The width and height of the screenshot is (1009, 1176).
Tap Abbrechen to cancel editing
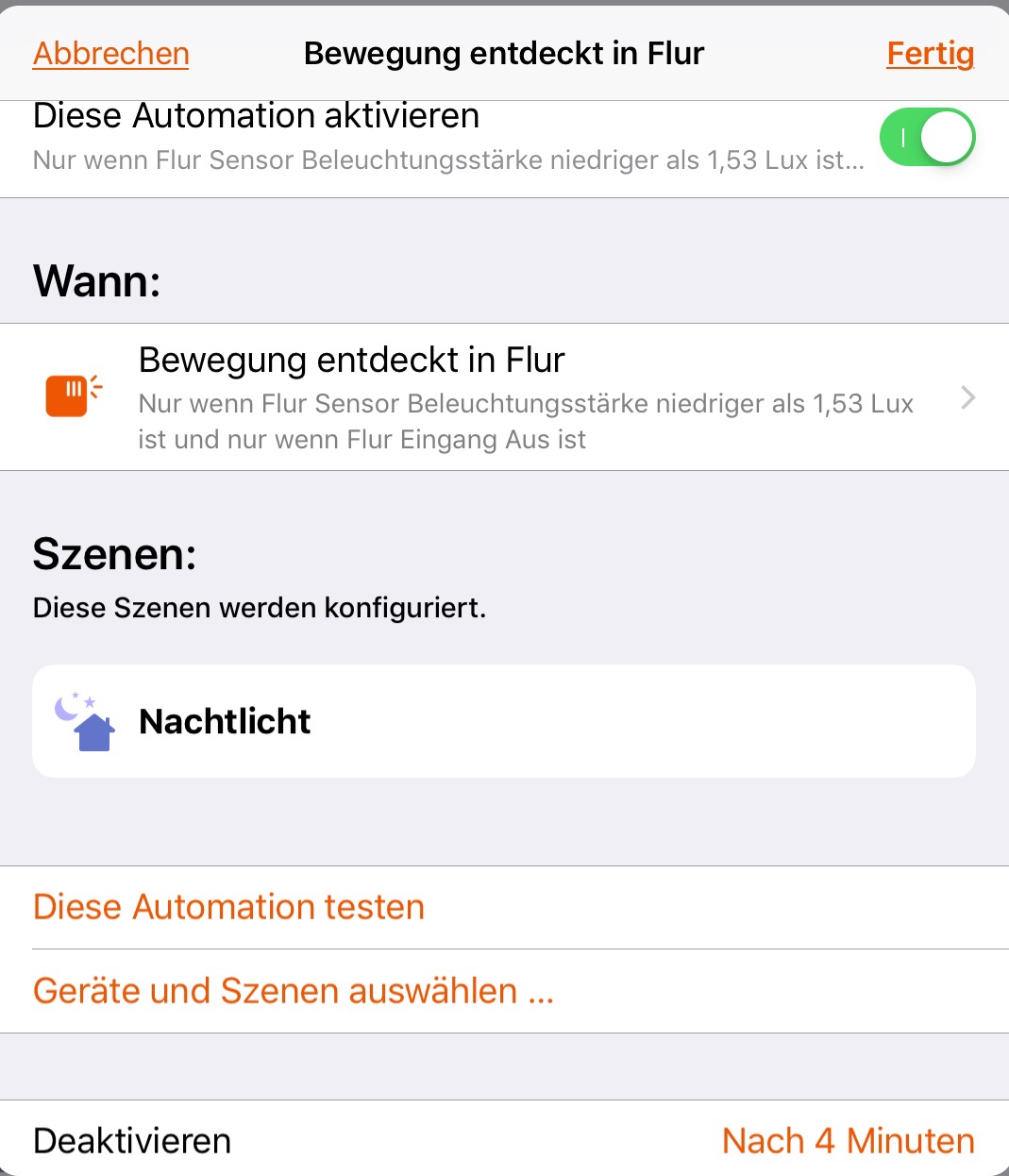click(111, 54)
